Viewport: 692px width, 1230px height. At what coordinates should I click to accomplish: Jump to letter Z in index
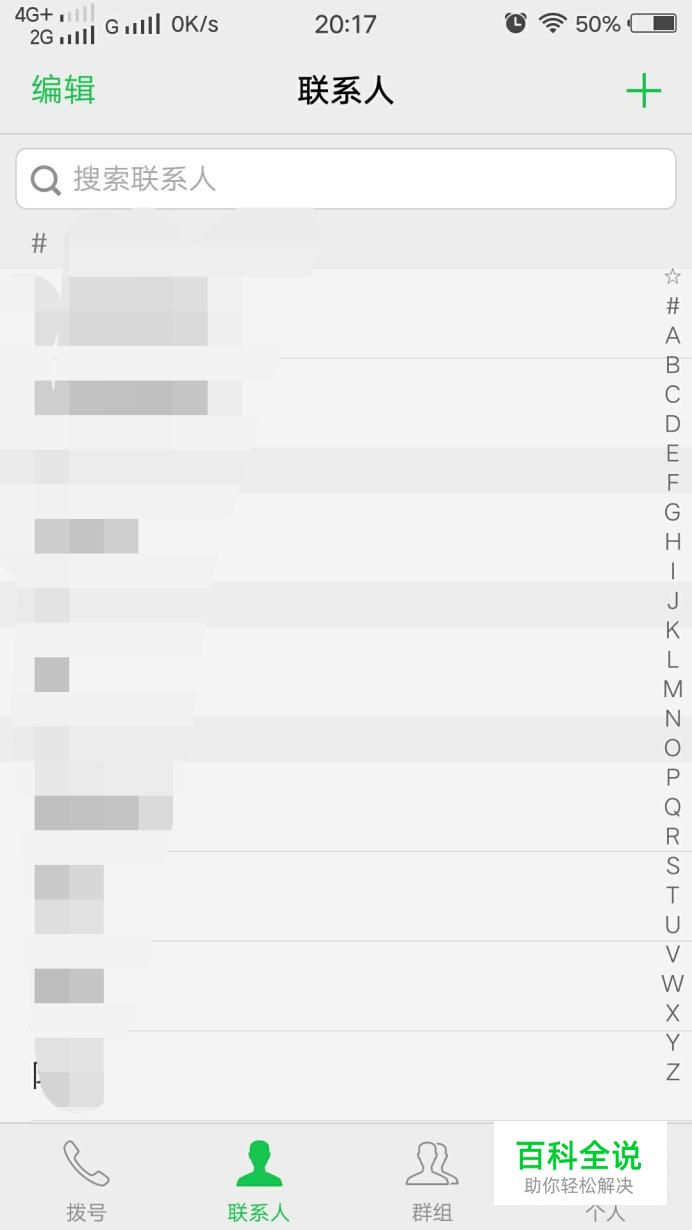[x=672, y=1072]
